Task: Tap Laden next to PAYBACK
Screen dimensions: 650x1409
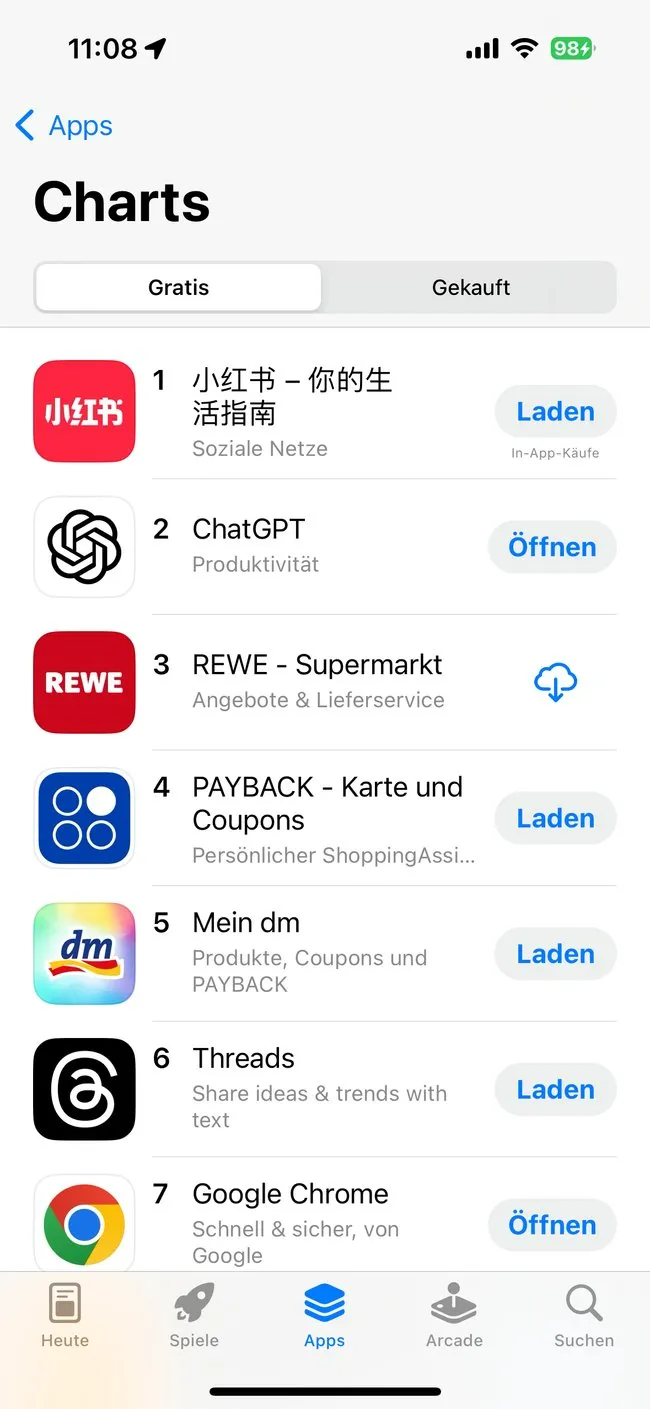Action: (x=555, y=818)
